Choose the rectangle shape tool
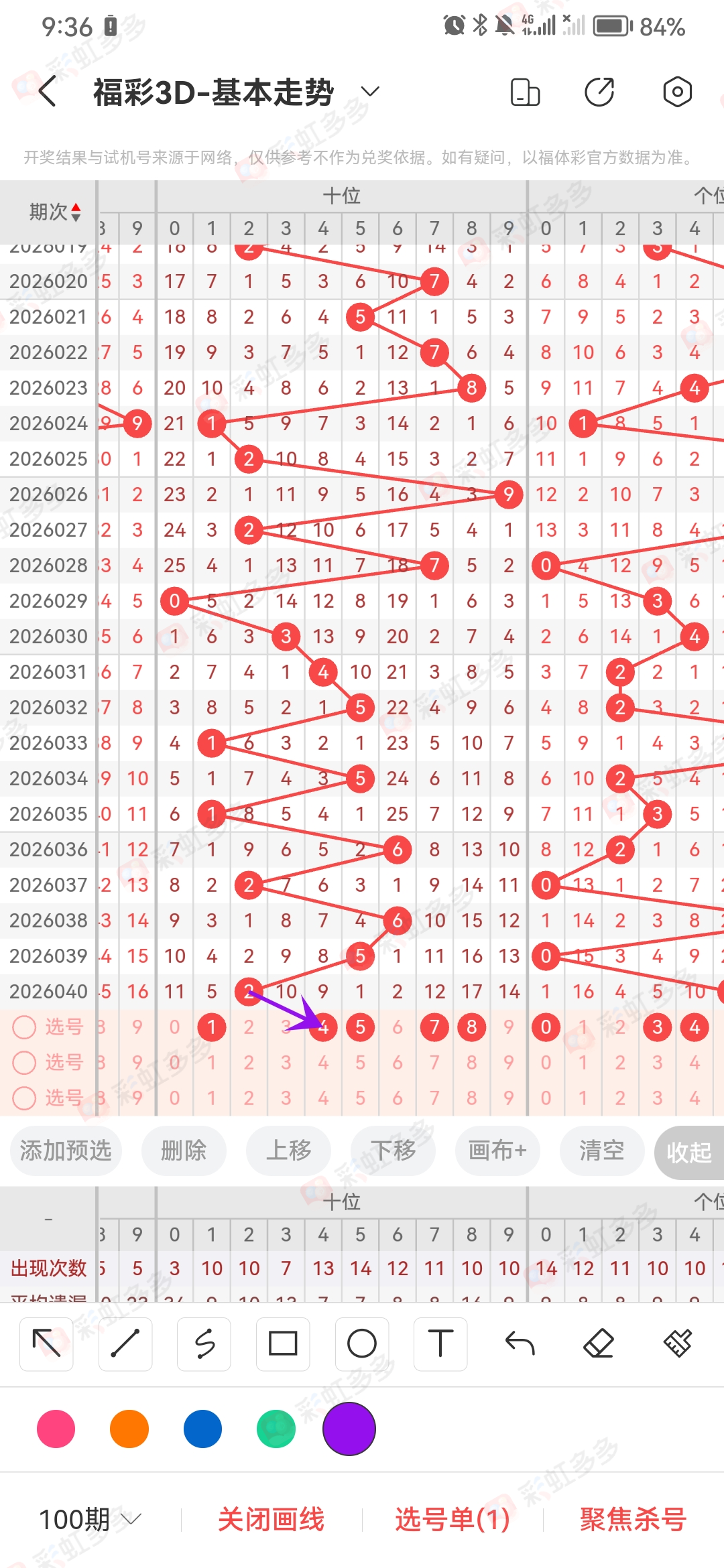This screenshot has width=724, height=1568. (283, 1344)
